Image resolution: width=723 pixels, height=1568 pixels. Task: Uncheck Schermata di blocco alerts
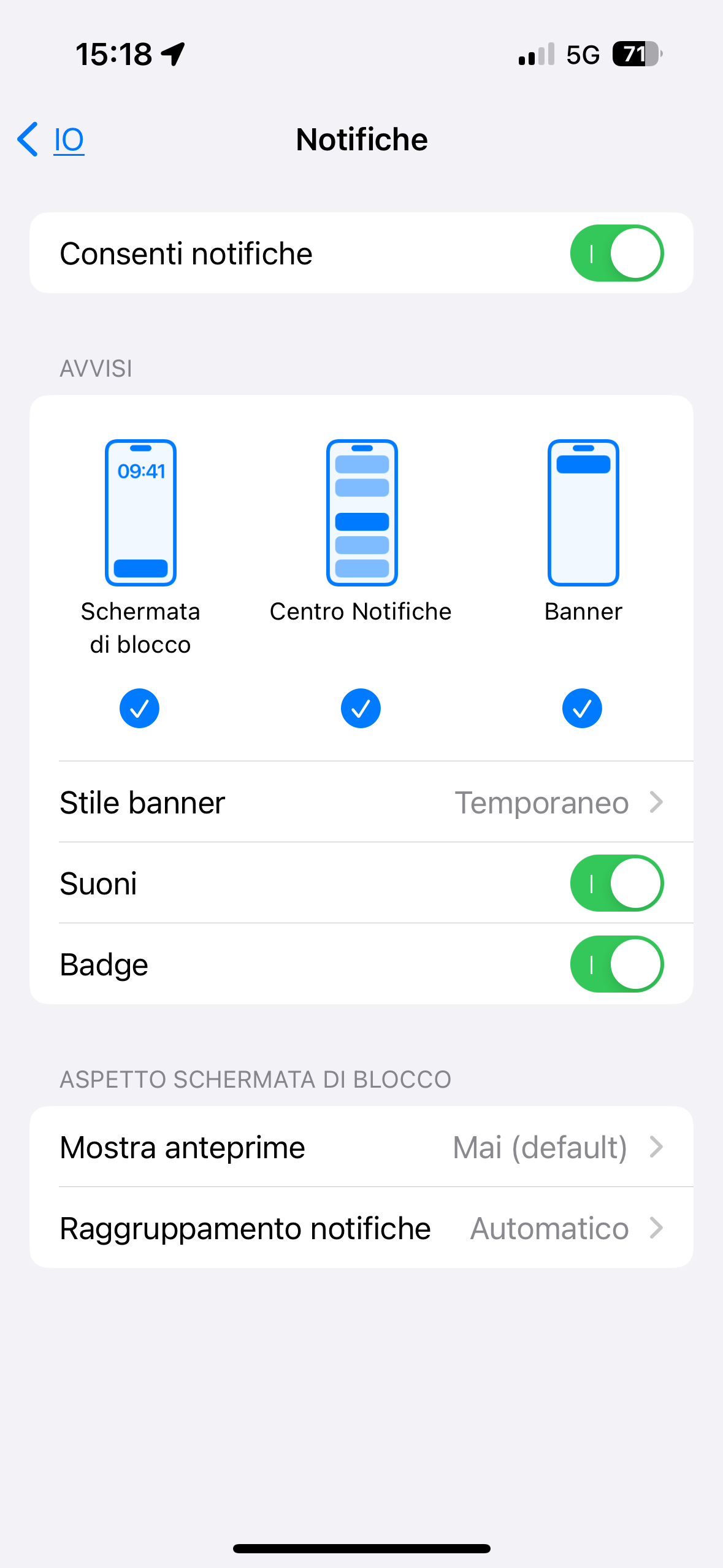tap(139, 709)
